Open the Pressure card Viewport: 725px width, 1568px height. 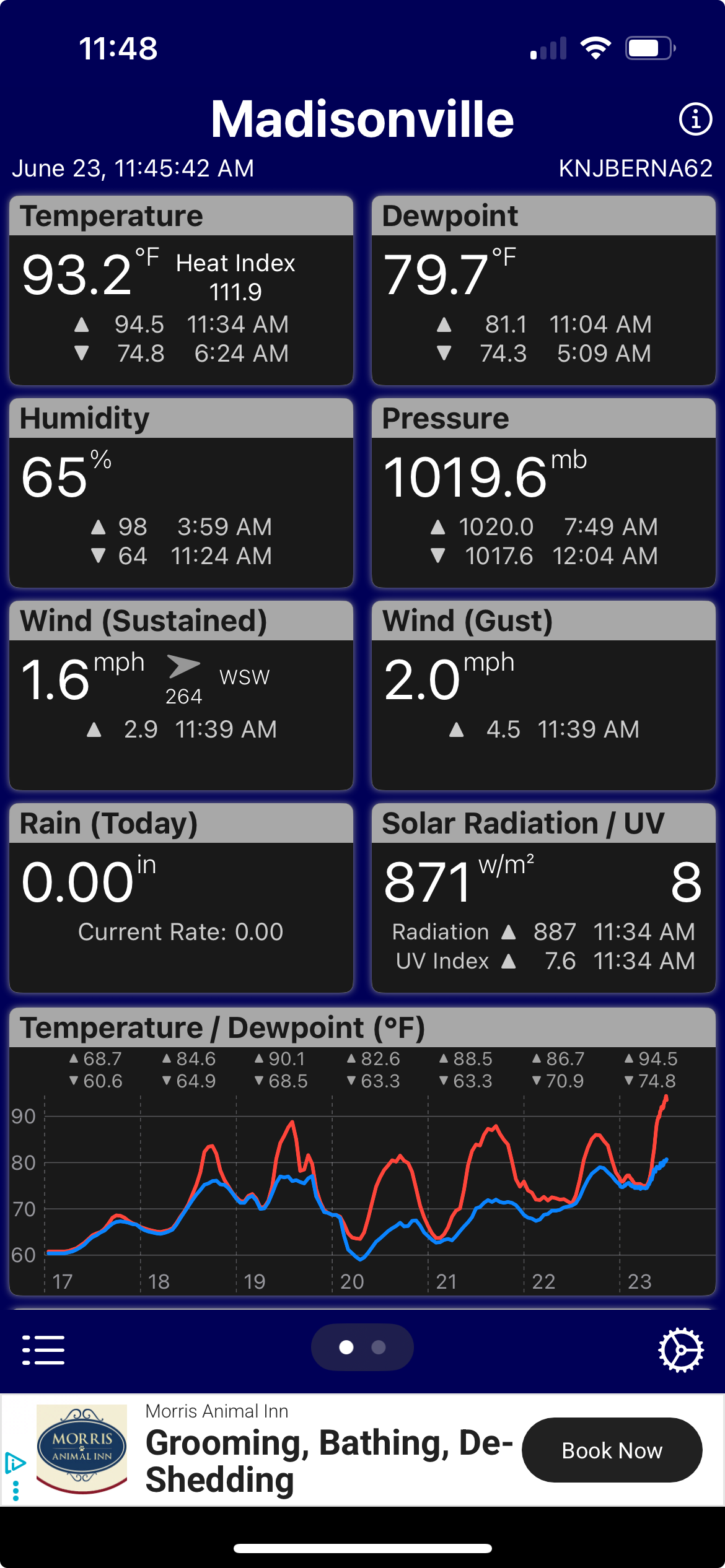pos(543,493)
